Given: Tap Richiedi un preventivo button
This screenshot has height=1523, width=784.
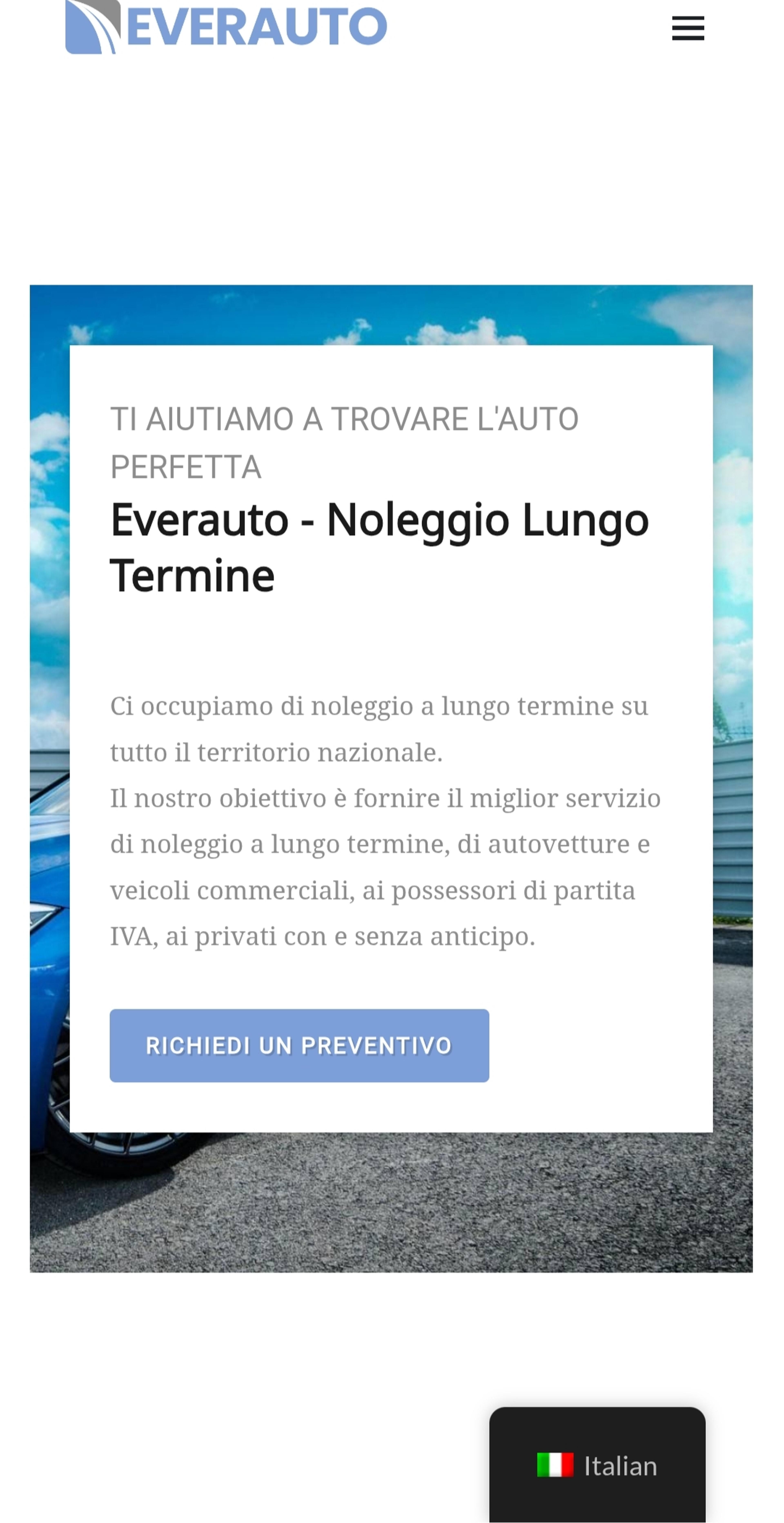Looking at the screenshot, I should (x=299, y=1045).
